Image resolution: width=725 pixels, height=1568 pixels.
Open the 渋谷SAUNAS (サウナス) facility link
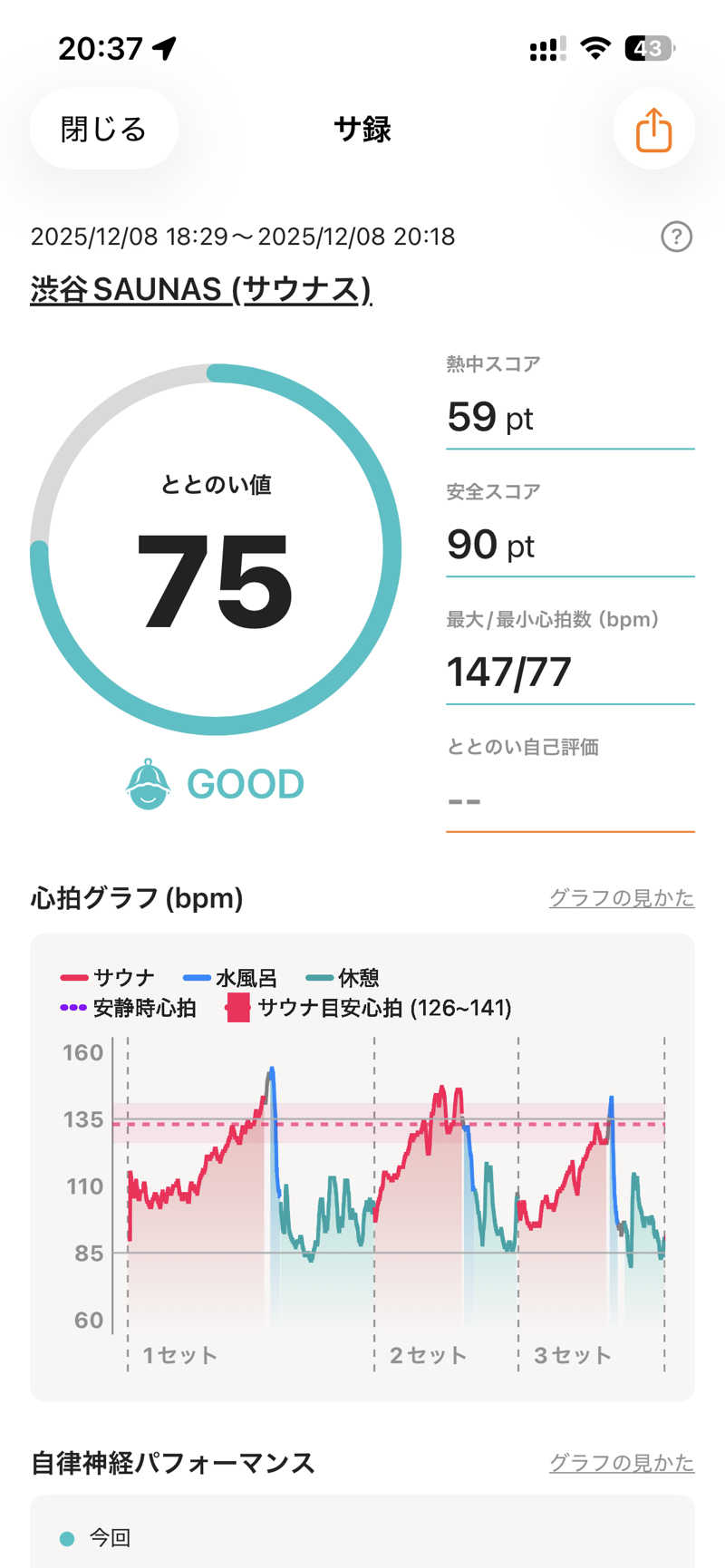201,289
